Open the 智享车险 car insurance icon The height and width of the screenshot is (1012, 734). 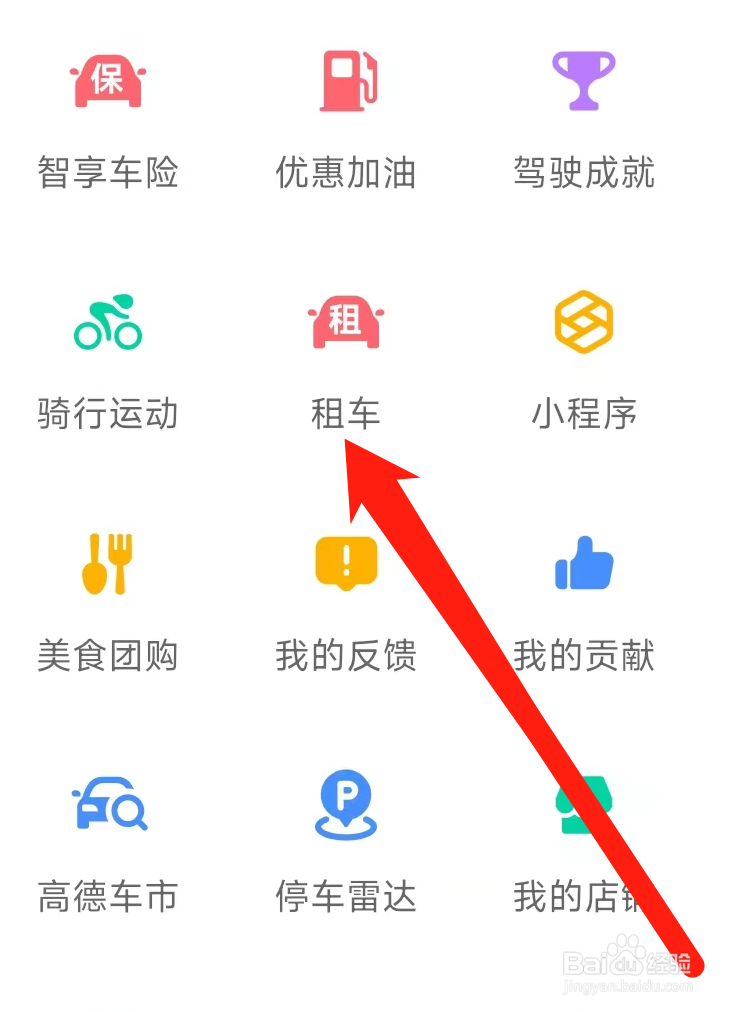coord(107,82)
